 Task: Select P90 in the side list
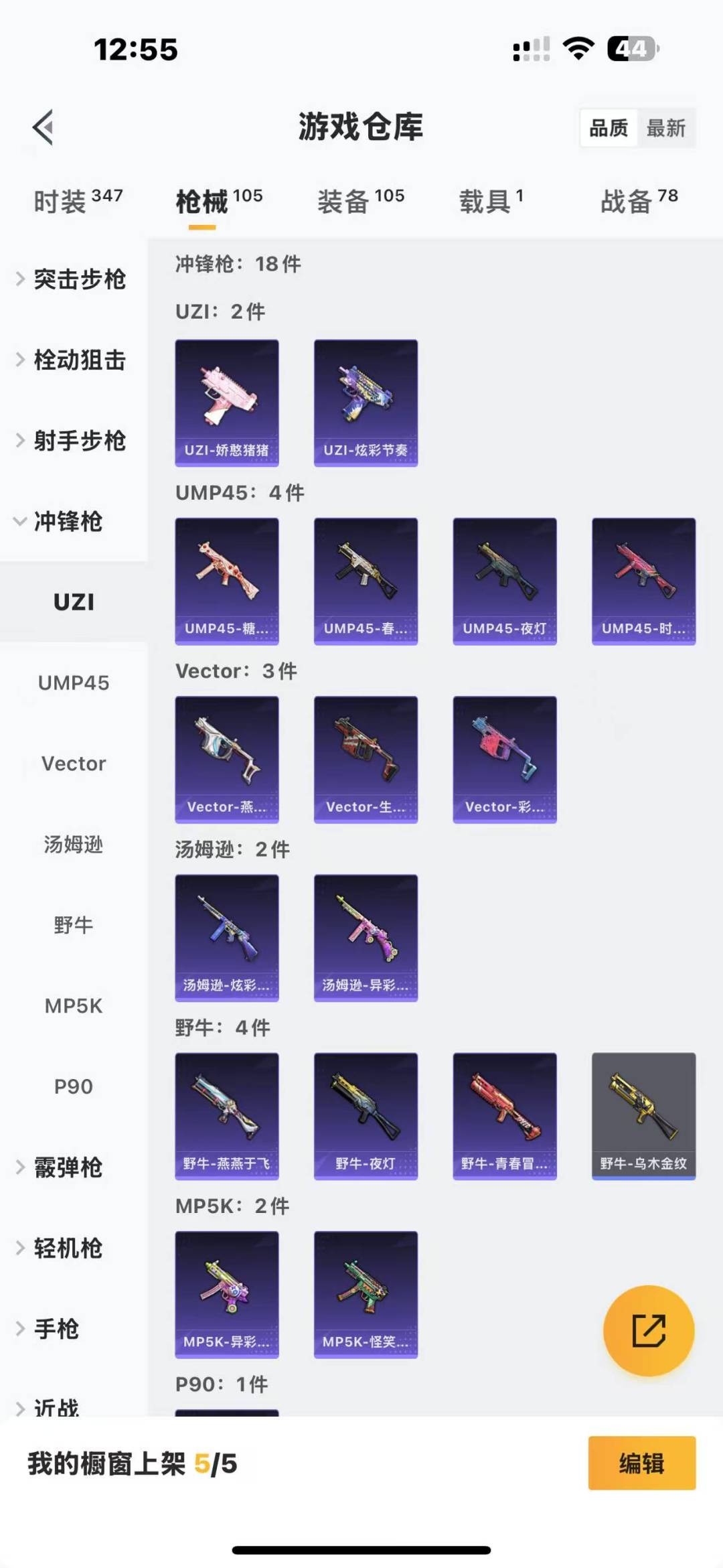[74, 1086]
